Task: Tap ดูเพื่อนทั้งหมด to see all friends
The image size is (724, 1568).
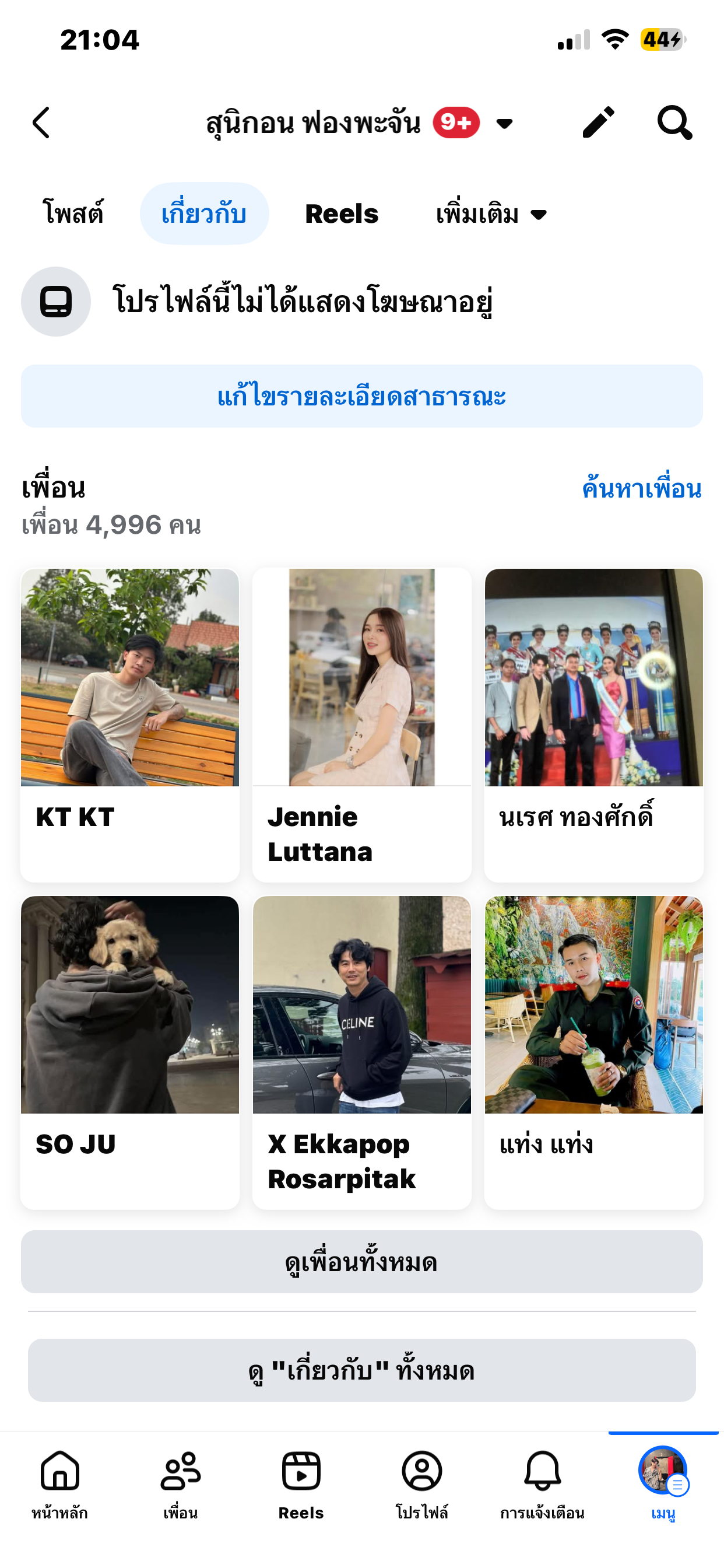Action: (x=362, y=1262)
